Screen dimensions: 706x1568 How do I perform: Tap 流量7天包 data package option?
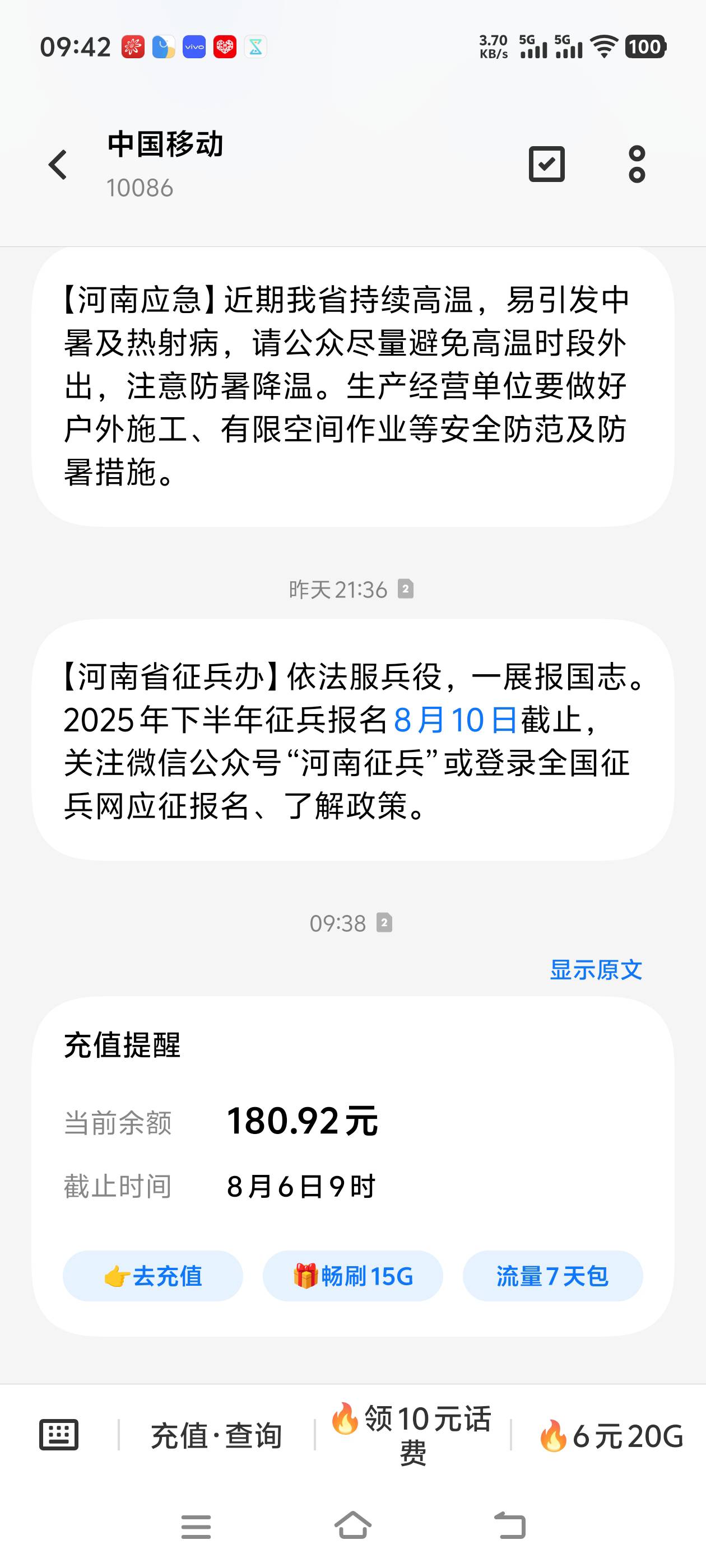pos(552,1276)
